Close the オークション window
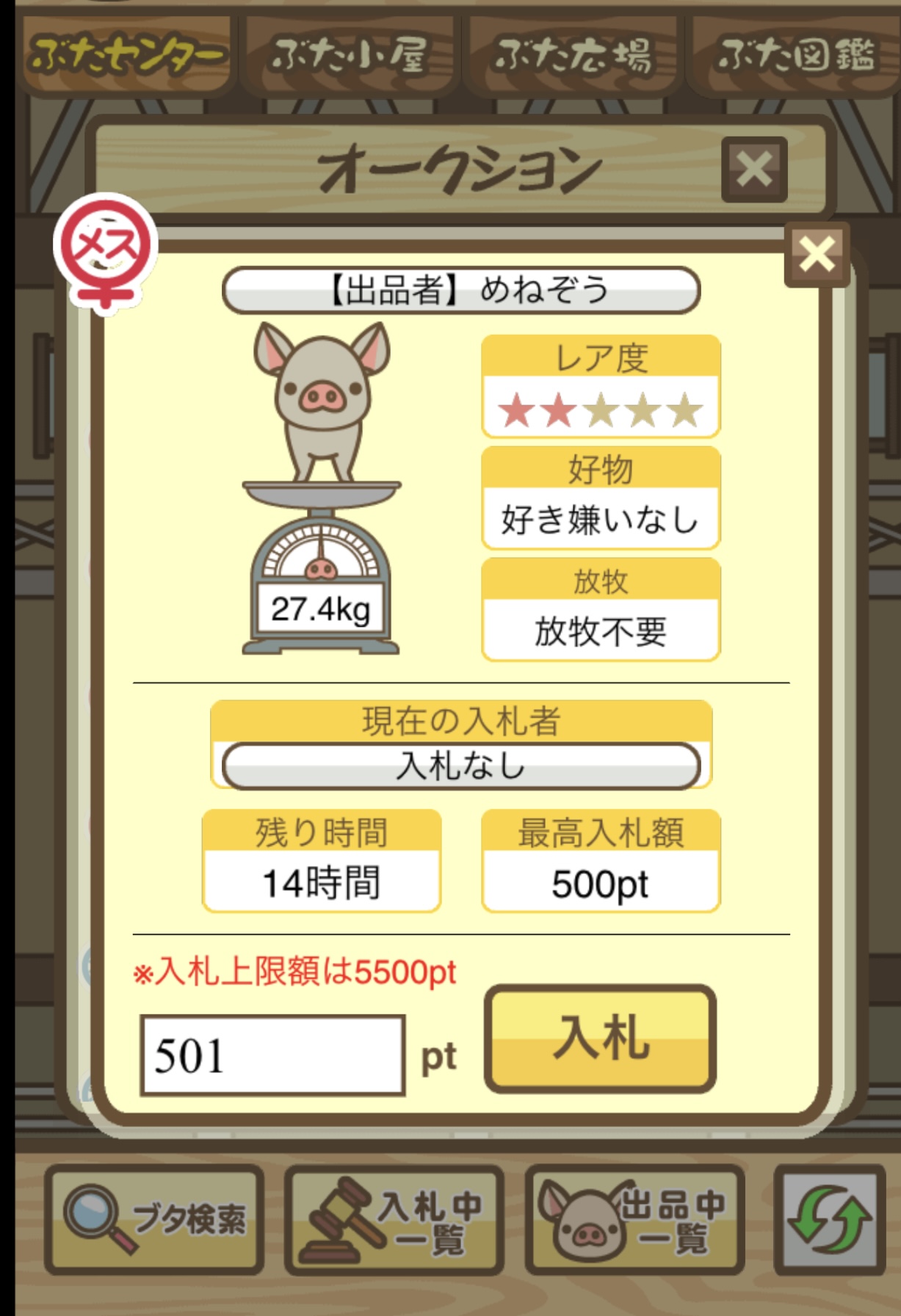The height and width of the screenshot is (1316, 901). click(x=754, y=170)
